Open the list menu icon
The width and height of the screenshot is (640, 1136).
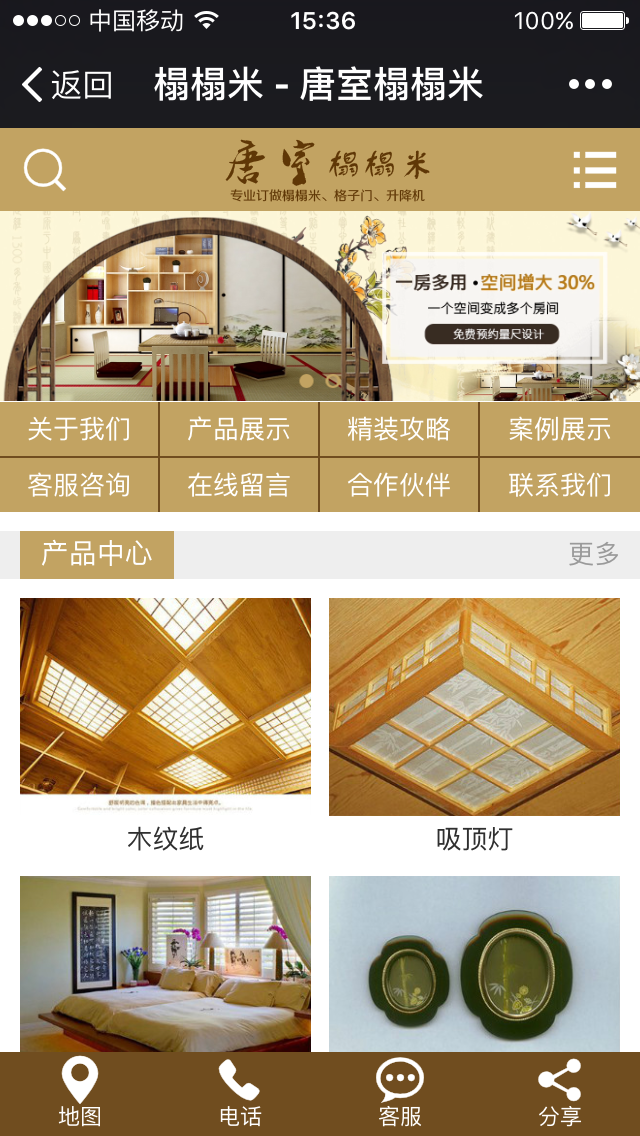(x=595, y=169)
